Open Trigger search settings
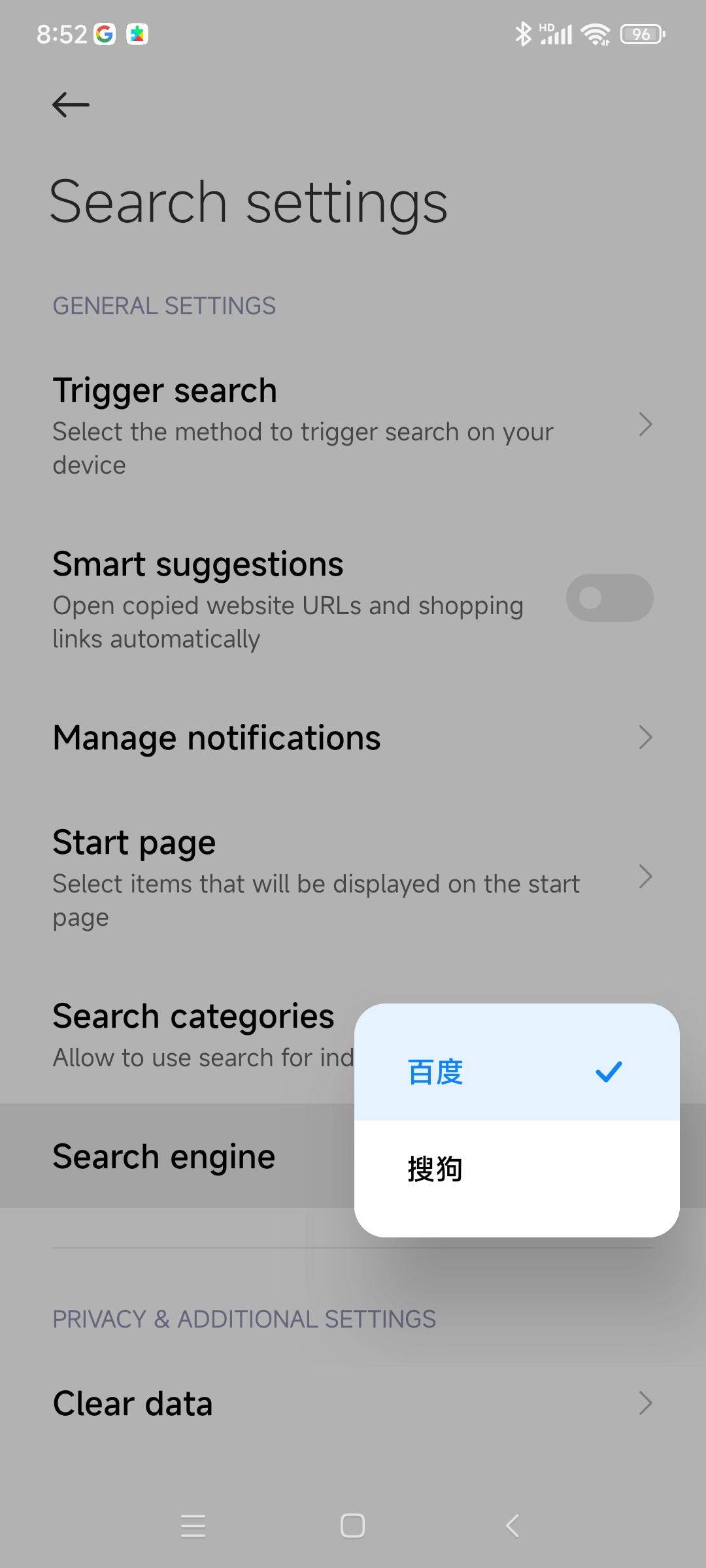The height and width of the screenshot is (1568, 706). point(353,425)
